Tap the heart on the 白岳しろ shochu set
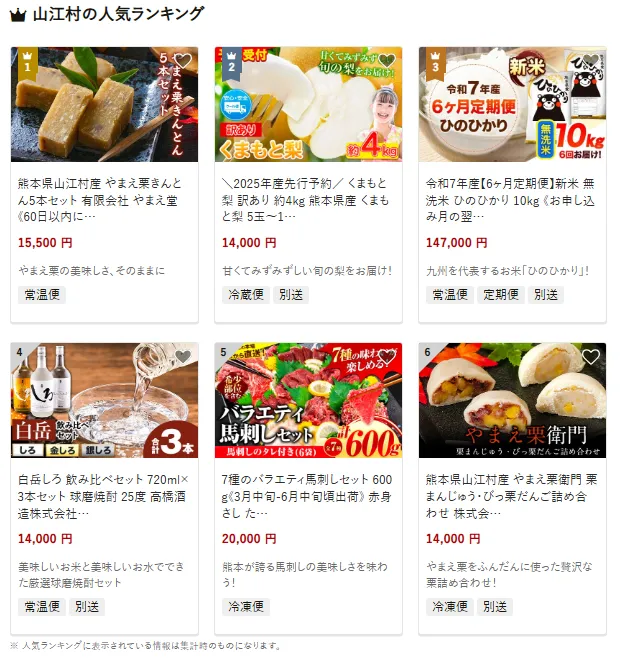622x658 pixels. pyautogui.click(x=183, y=357)
